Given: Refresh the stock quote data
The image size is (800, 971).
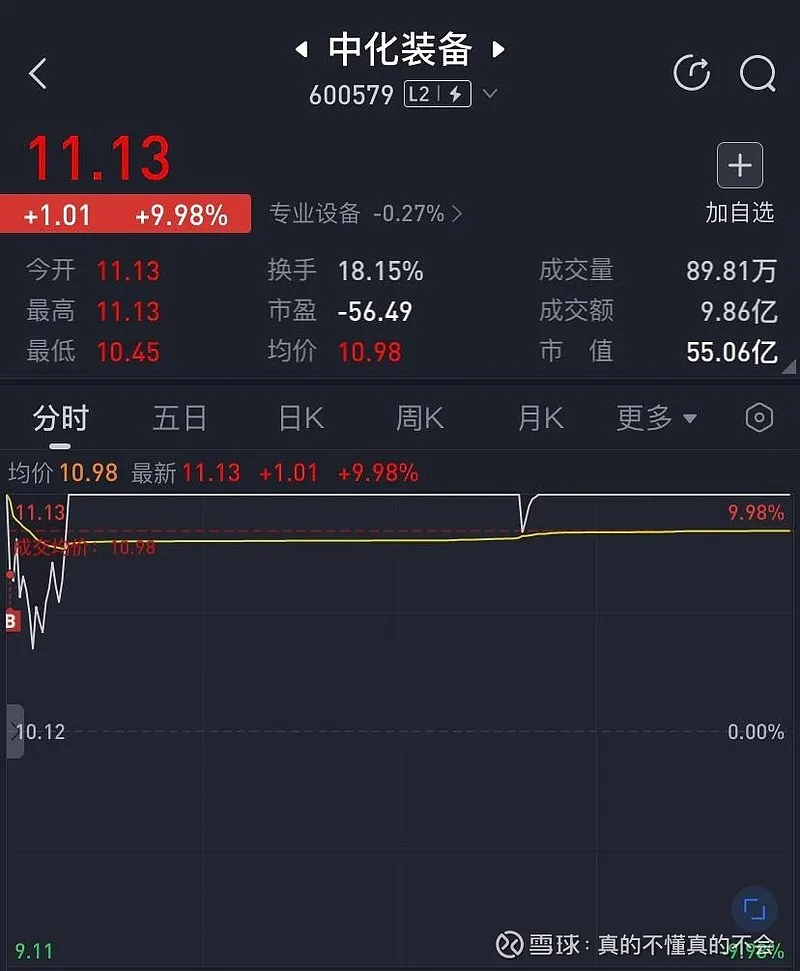Looking at the screenshot, I should pyautogui.click(x=691, y=73).
